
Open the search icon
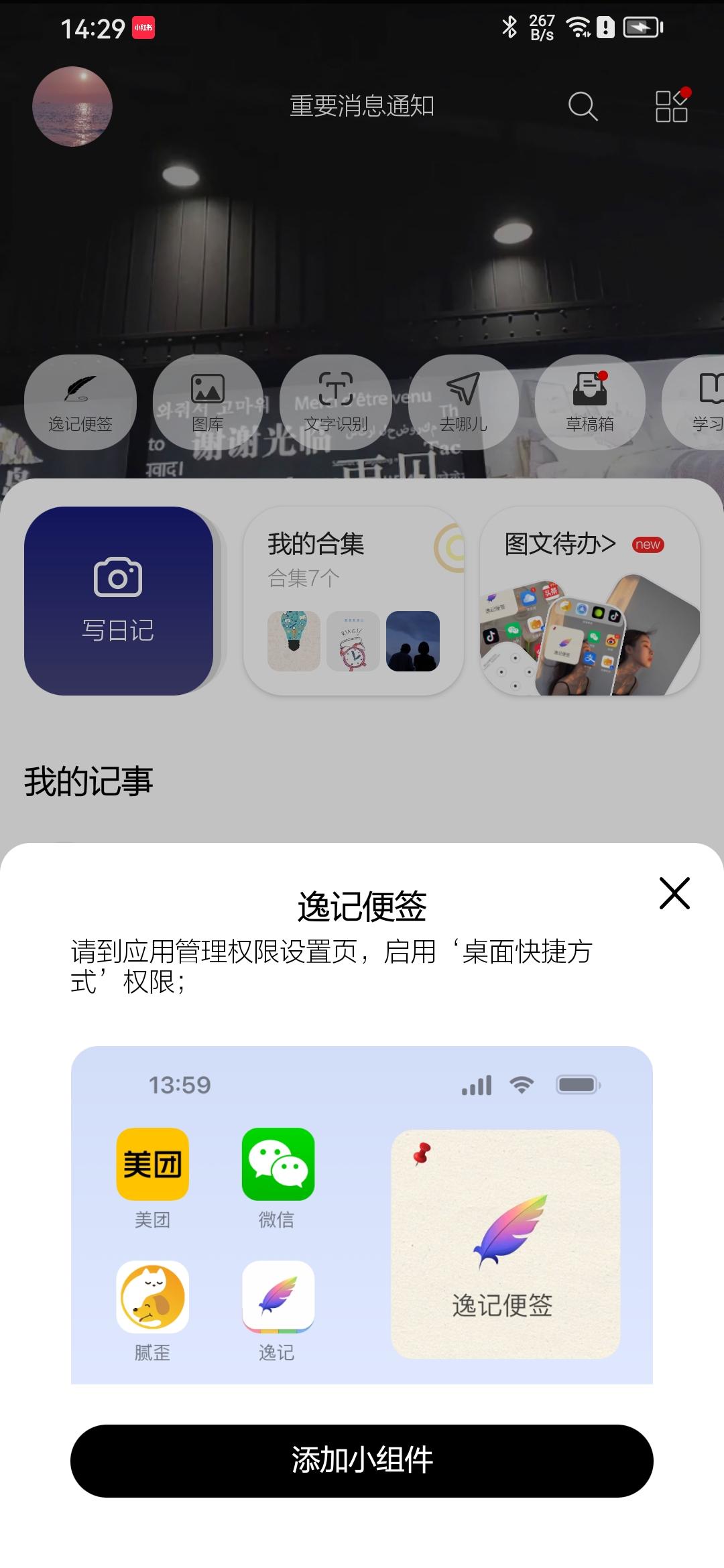tap(583, 107)
